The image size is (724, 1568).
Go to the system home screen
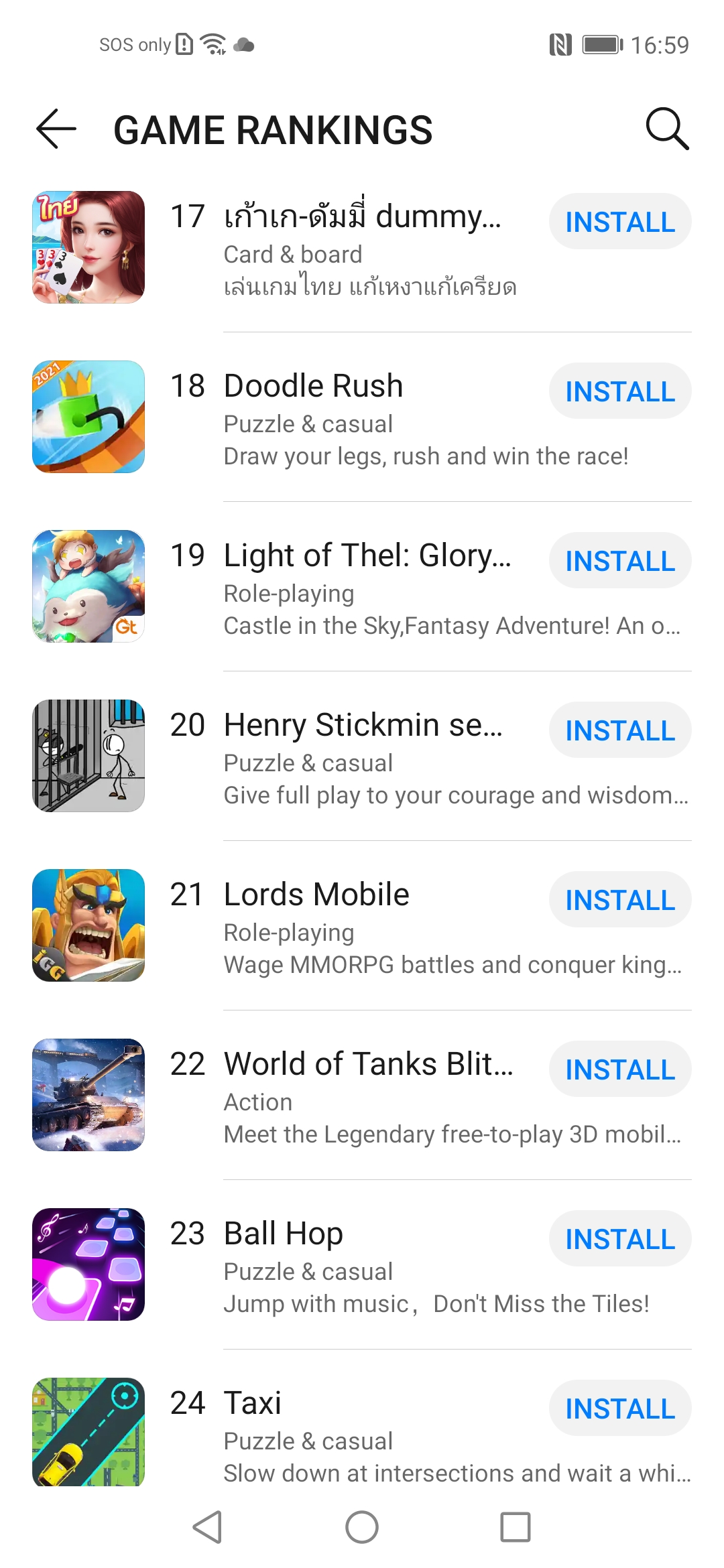362,1527
